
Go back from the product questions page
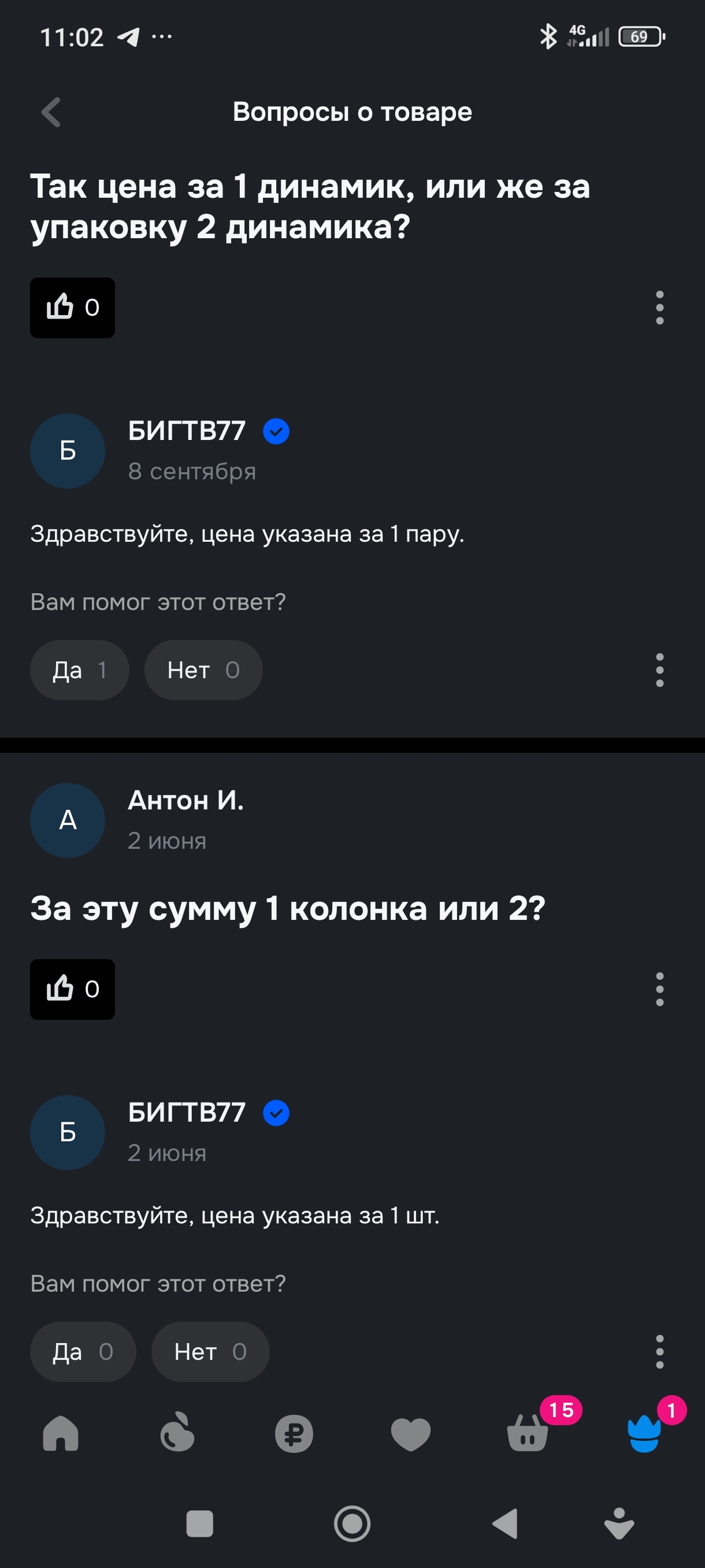click(x=51, y=113)
